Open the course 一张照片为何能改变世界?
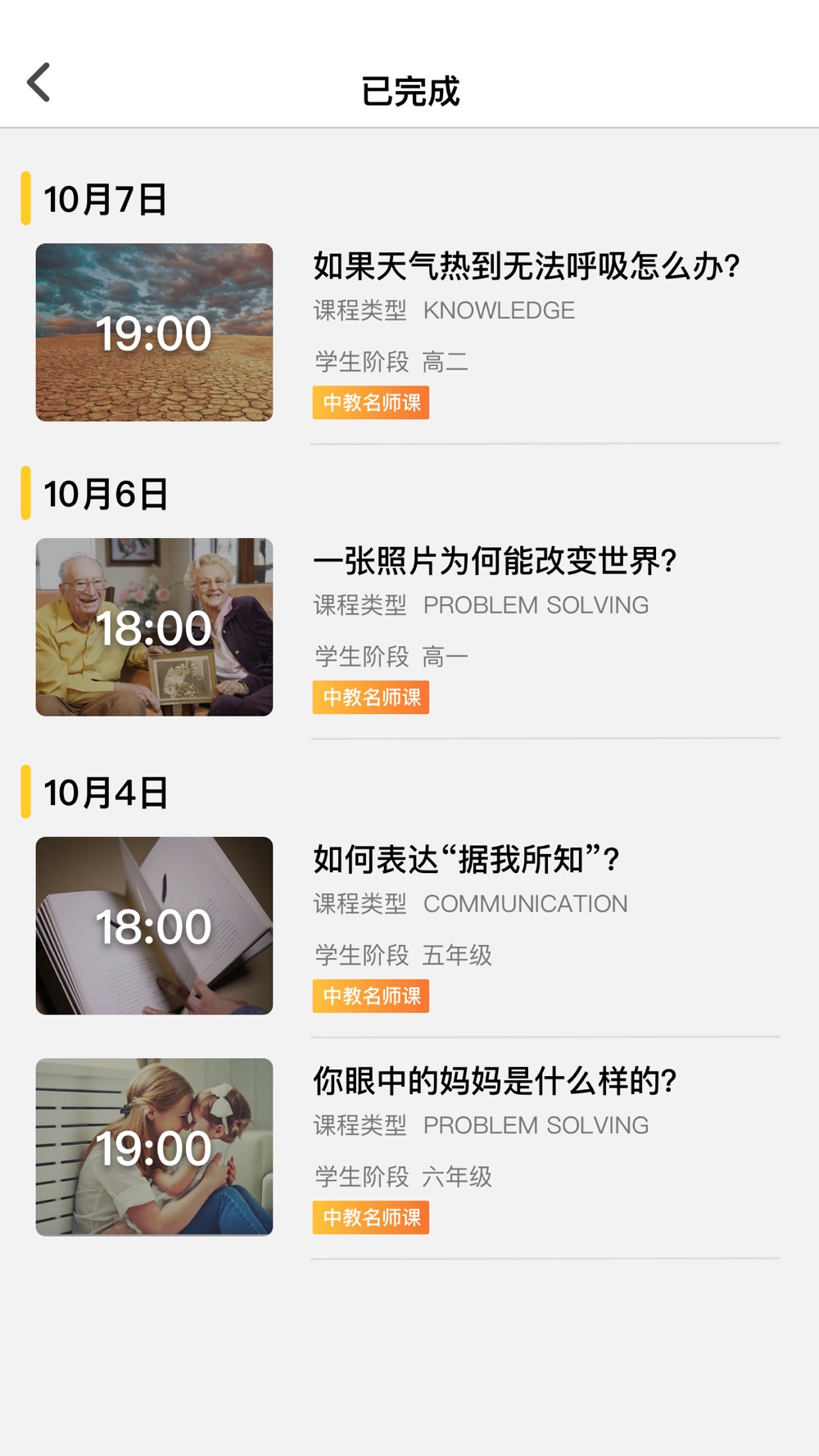The height and width of the screenshot is (1456, 819). [495, 562]
